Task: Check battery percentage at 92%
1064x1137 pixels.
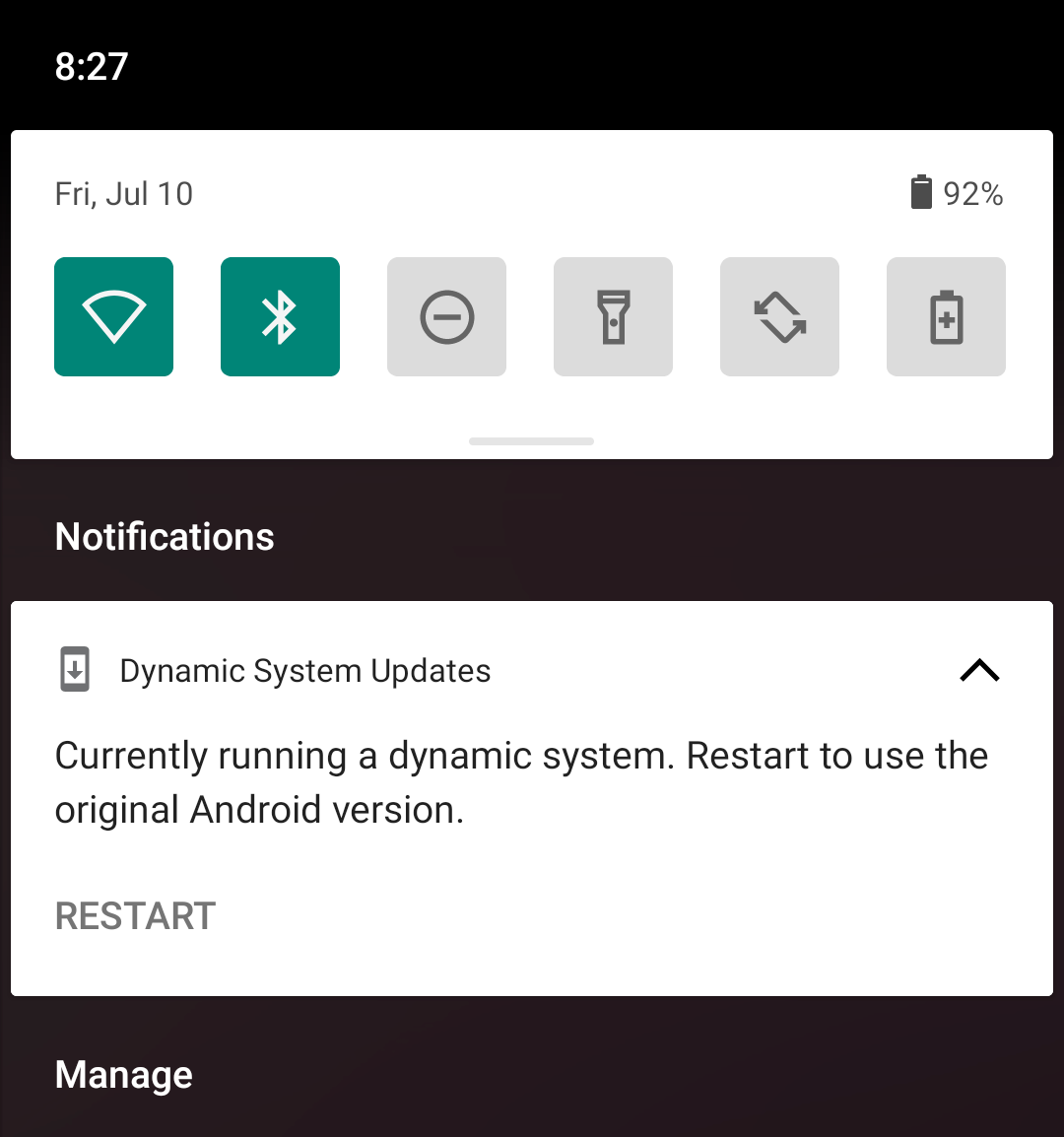Action: pyautogui.click(x=973, y=193)
